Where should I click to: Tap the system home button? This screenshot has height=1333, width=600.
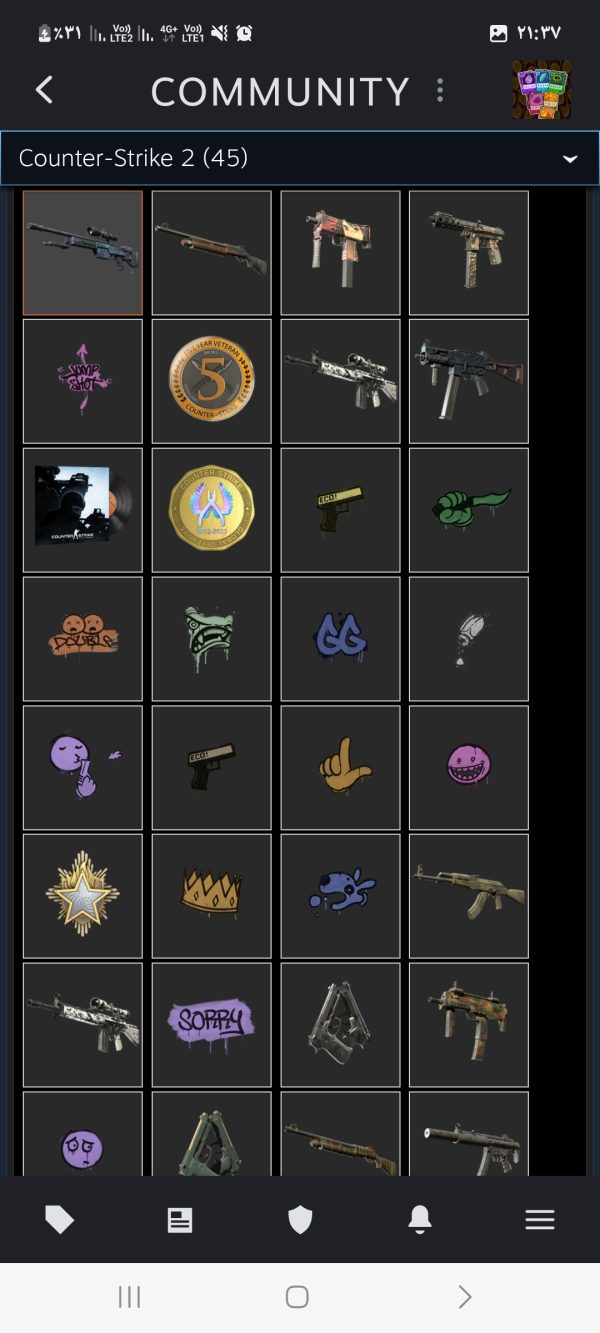pyautogui.click(x=297, y=1297)
